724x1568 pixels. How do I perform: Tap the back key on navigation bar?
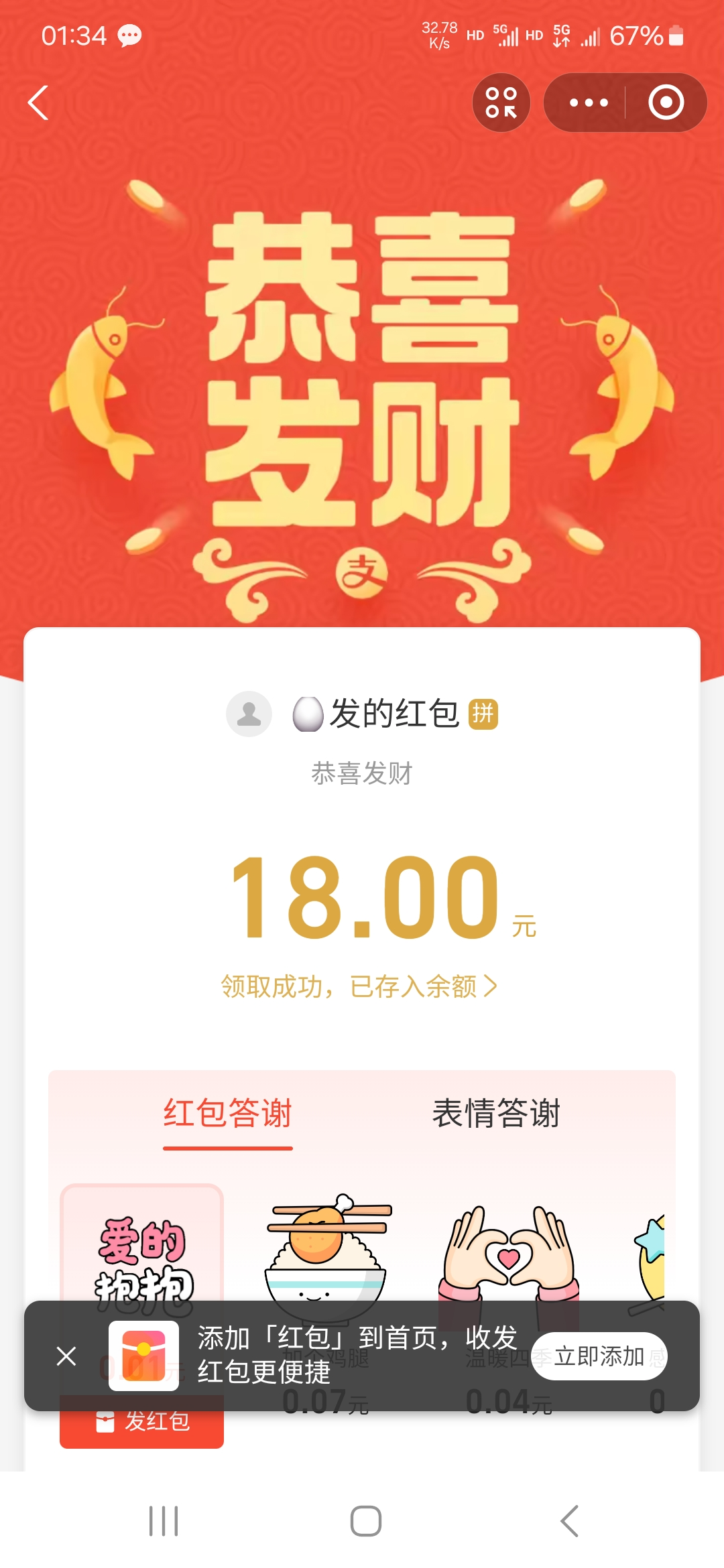click(567, 1520)
